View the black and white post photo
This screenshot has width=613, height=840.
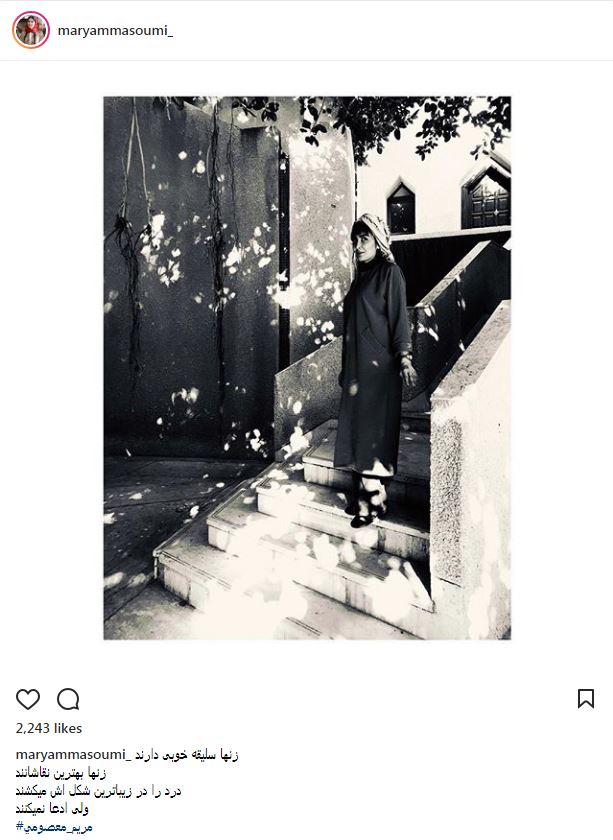click(307, 368)
